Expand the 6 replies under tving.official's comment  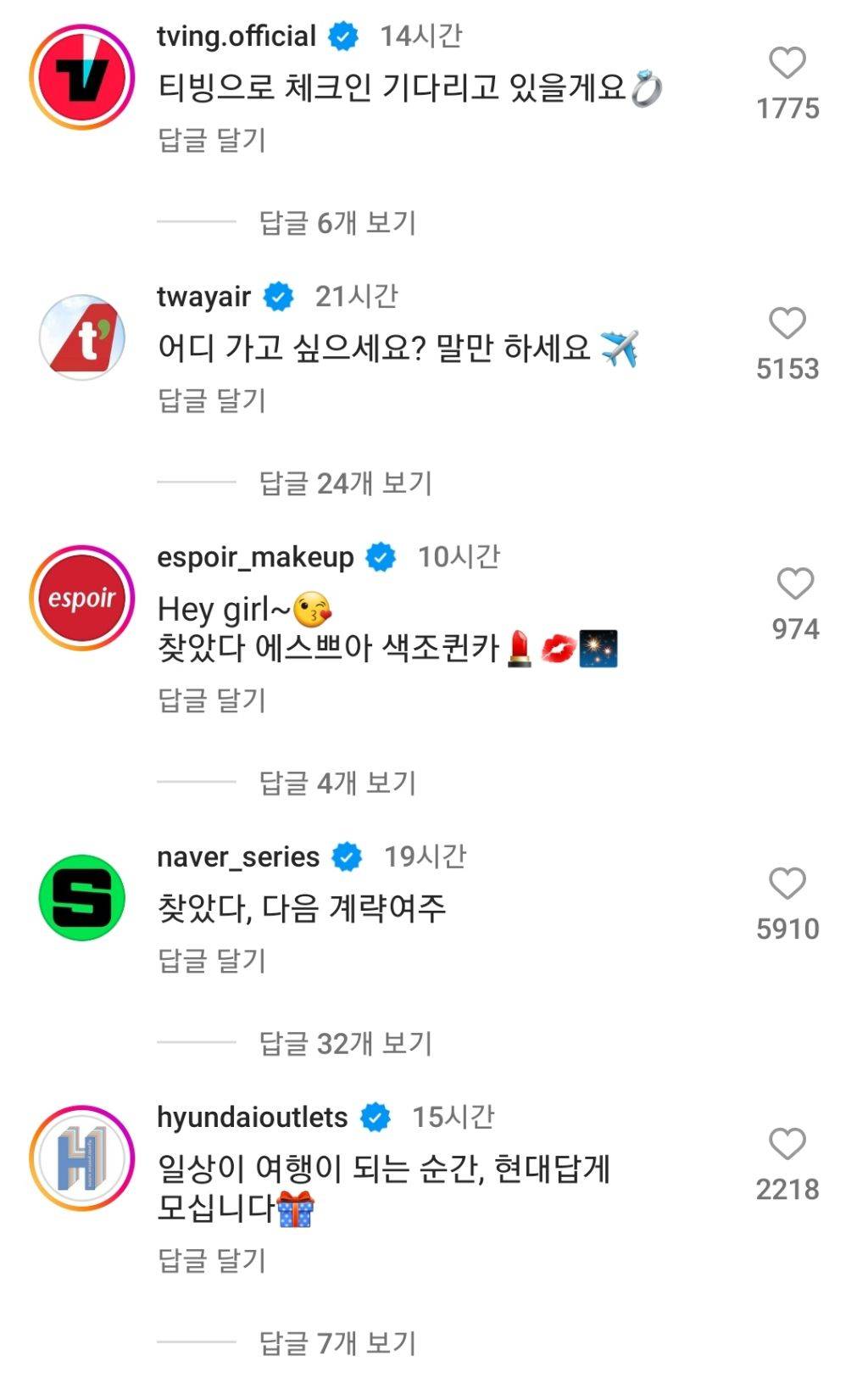[337, 222]
